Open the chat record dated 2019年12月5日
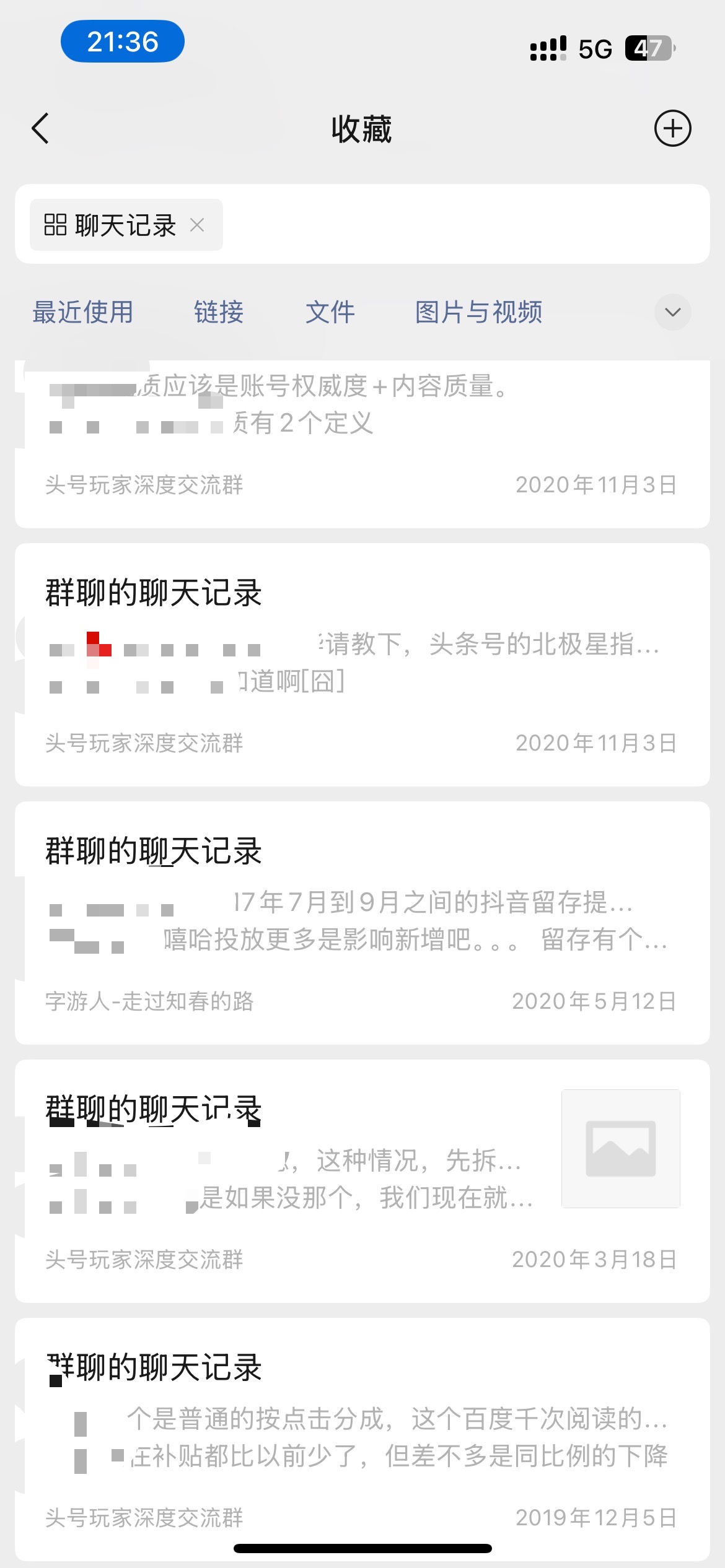725x1568 pixels. click(x=362, y=1438)
